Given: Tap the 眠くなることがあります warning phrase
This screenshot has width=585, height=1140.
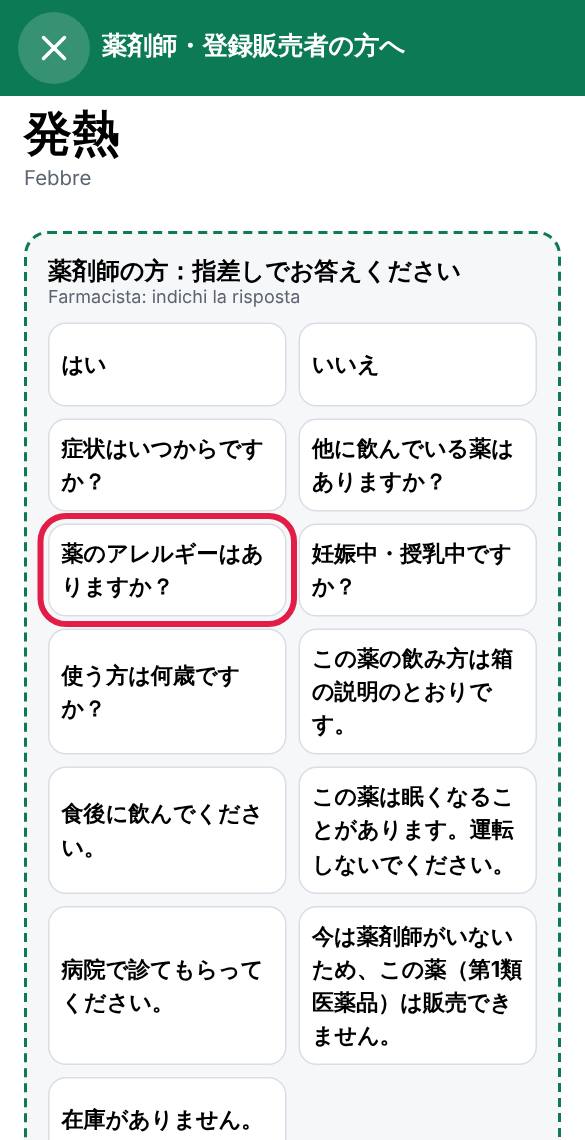Looking at the screenshot, I should (418, 830).
